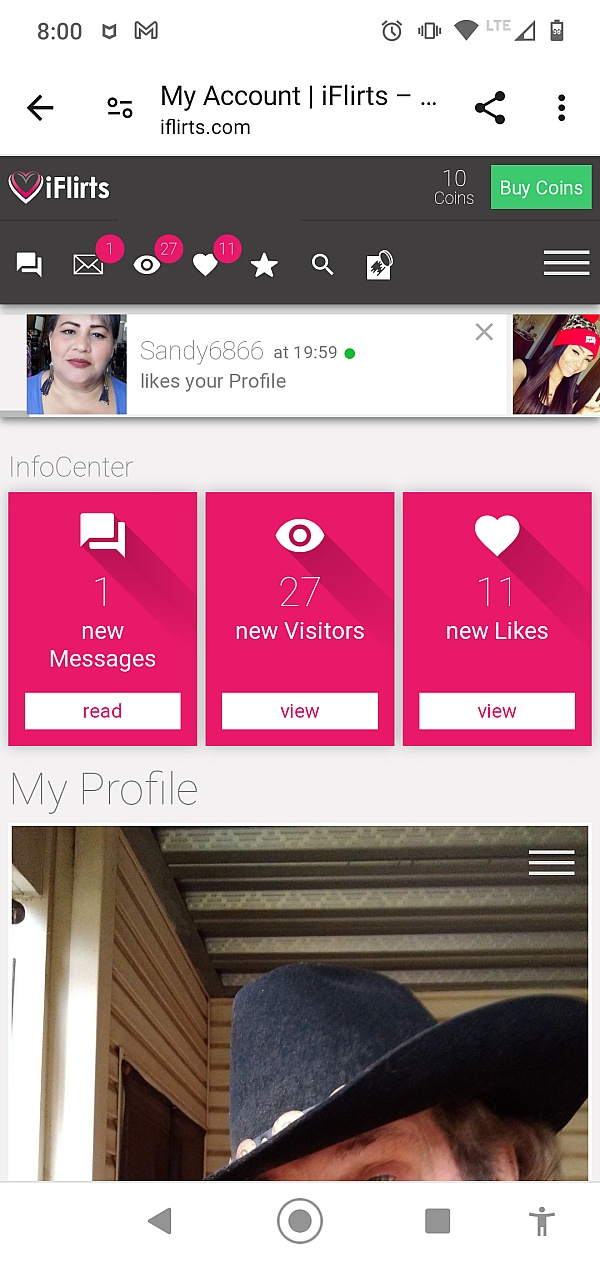Read the 1 new message

point(102,711)
